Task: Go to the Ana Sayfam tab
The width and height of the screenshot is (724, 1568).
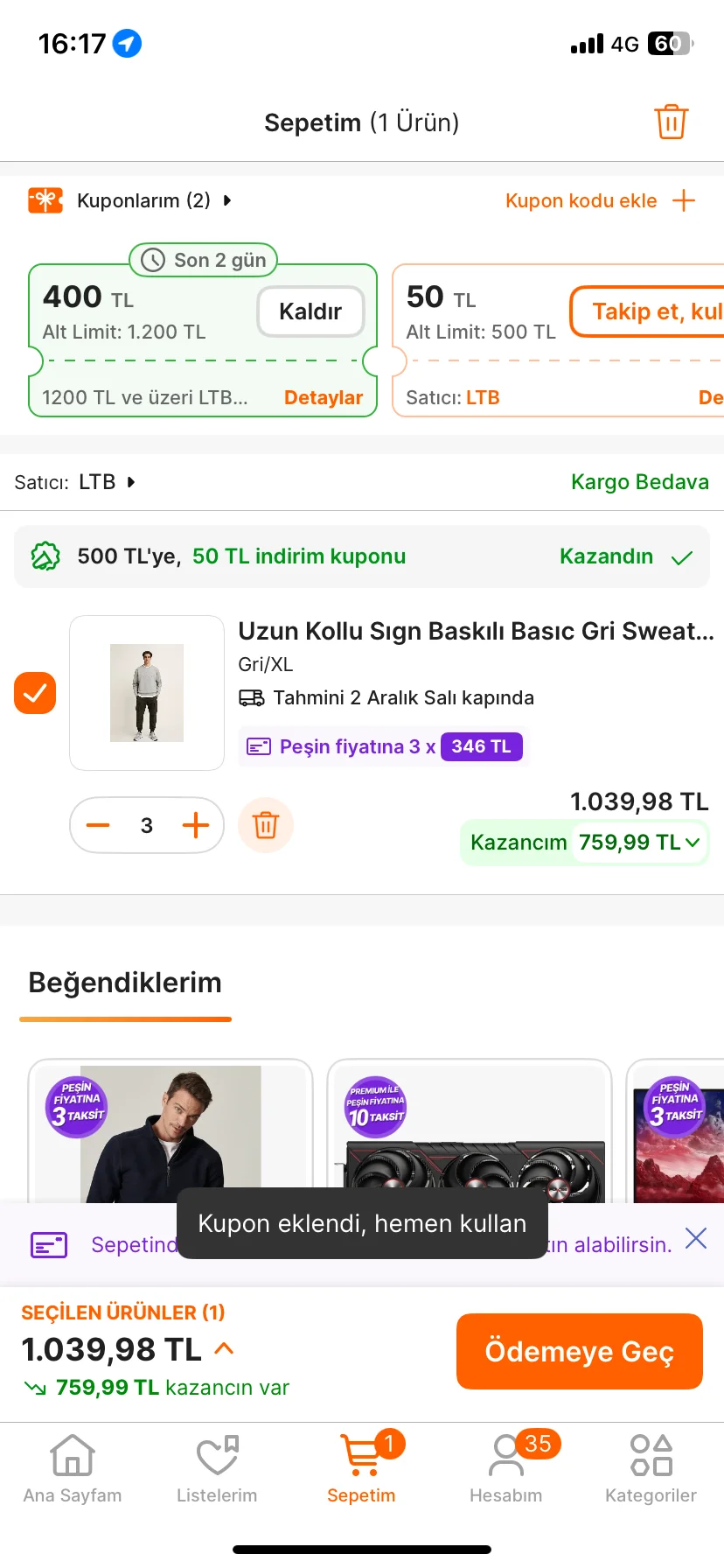Action: point(73,1469)
